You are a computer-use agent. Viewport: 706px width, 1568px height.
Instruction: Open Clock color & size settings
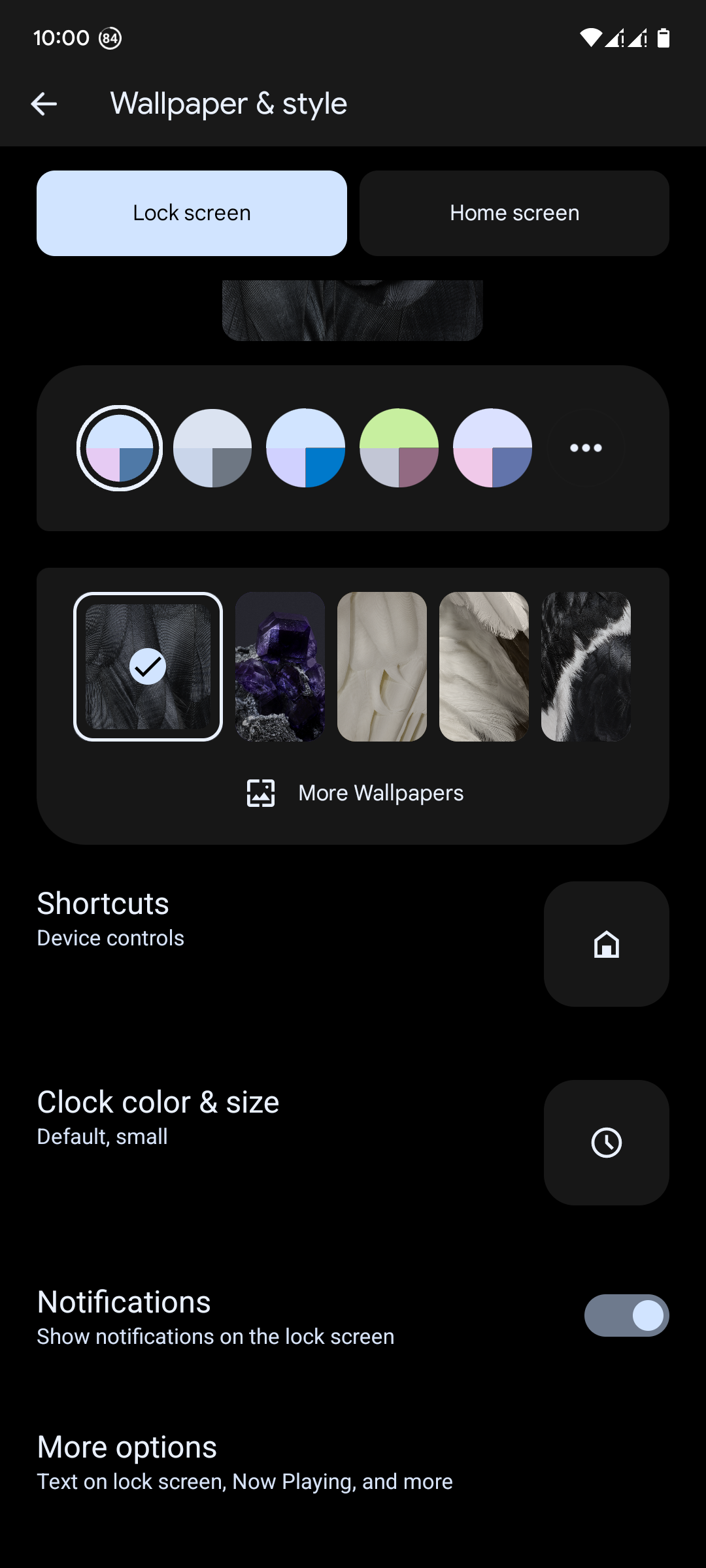tap(606, 1143)
